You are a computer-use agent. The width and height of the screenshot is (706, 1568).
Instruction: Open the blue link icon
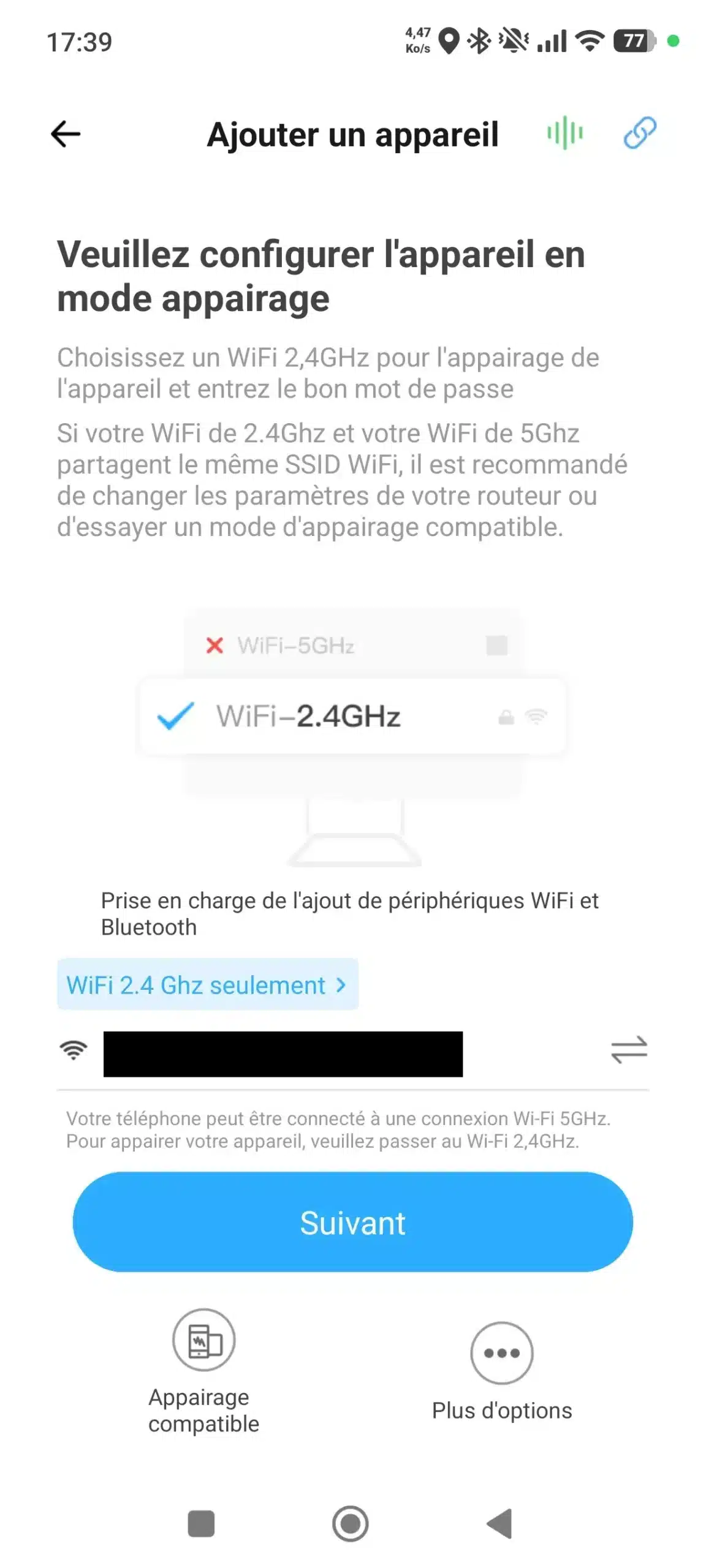pyautogui.click(x=639, y=133)
